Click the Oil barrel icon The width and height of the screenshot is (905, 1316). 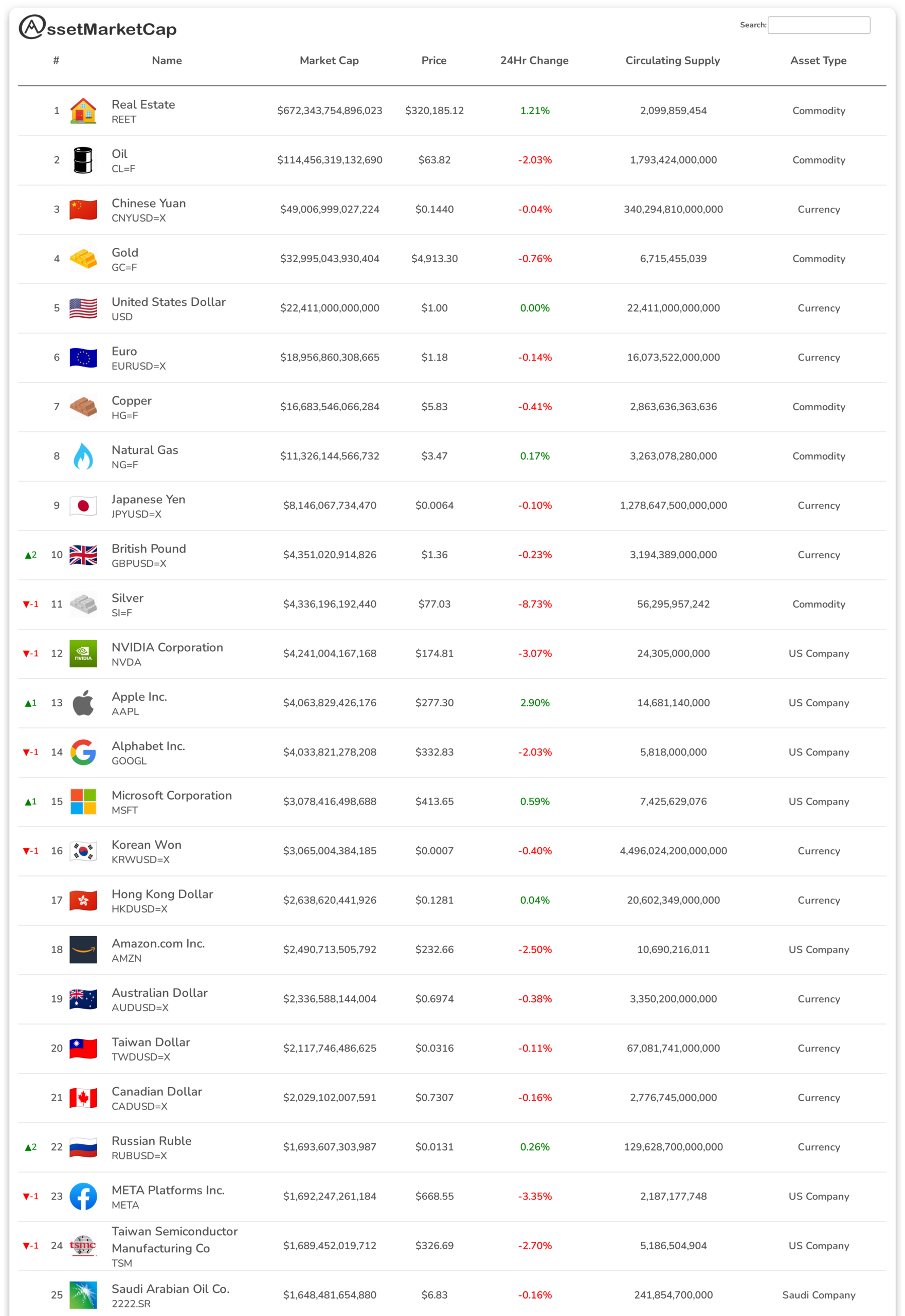tap(83, 160)
